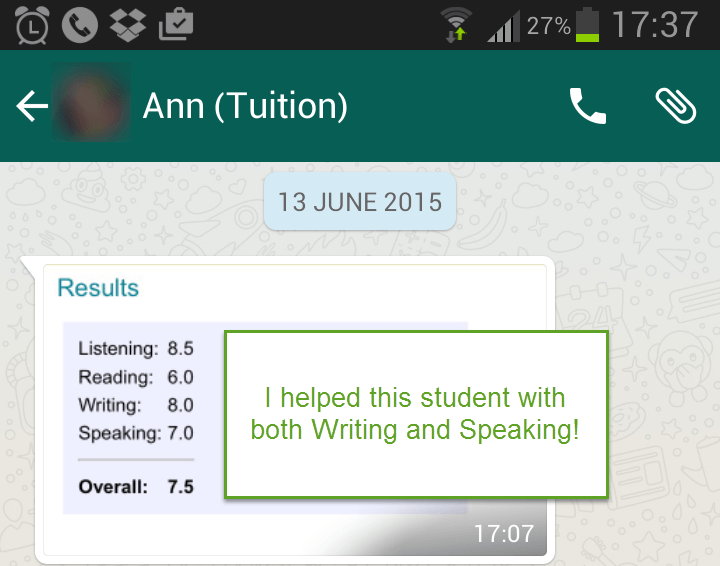Open Ann (Tuition) contact info
The width and height of the screenshot is (720, 566).
pos(245,106)
